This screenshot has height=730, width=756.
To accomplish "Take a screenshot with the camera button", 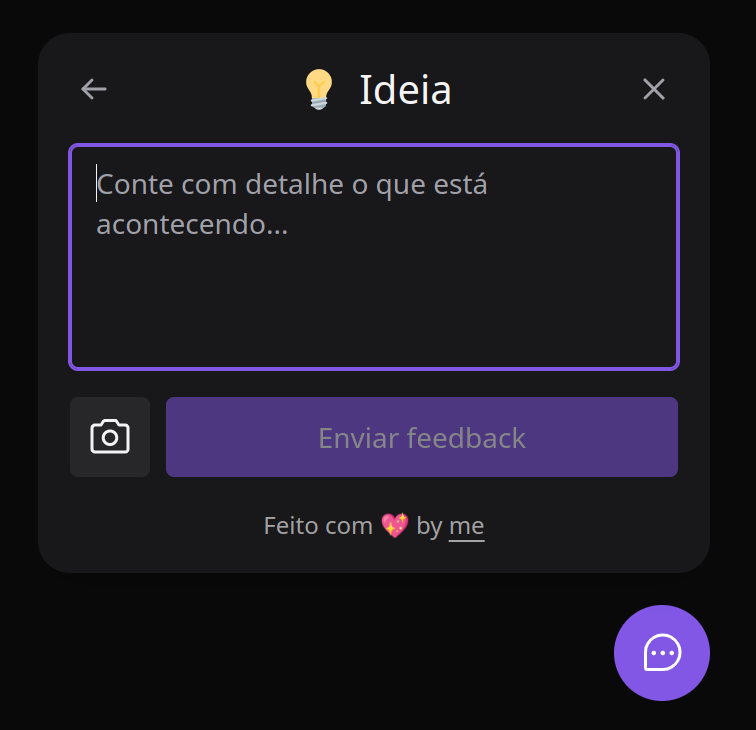I will [x=110, y=437].
